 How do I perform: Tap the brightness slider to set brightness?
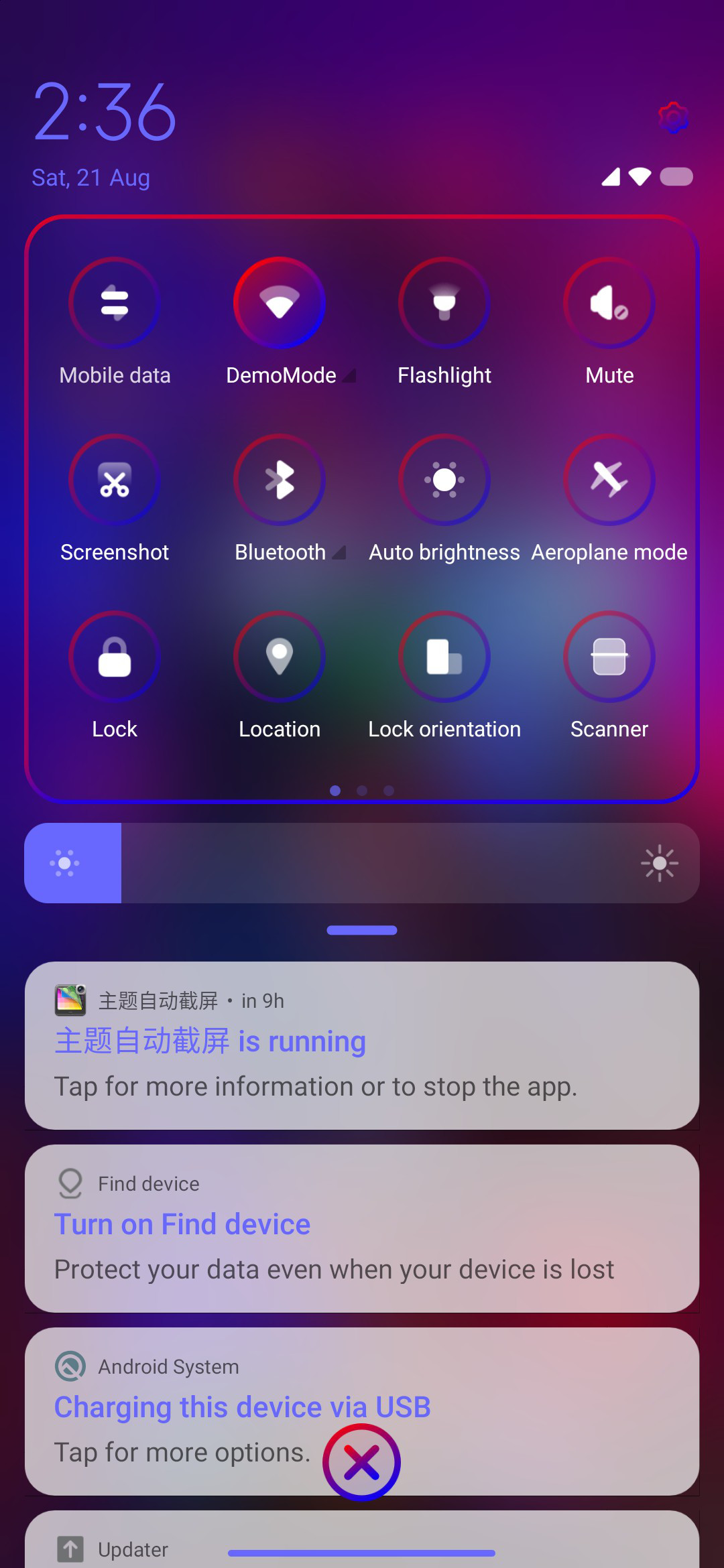[x=362, y=863]
